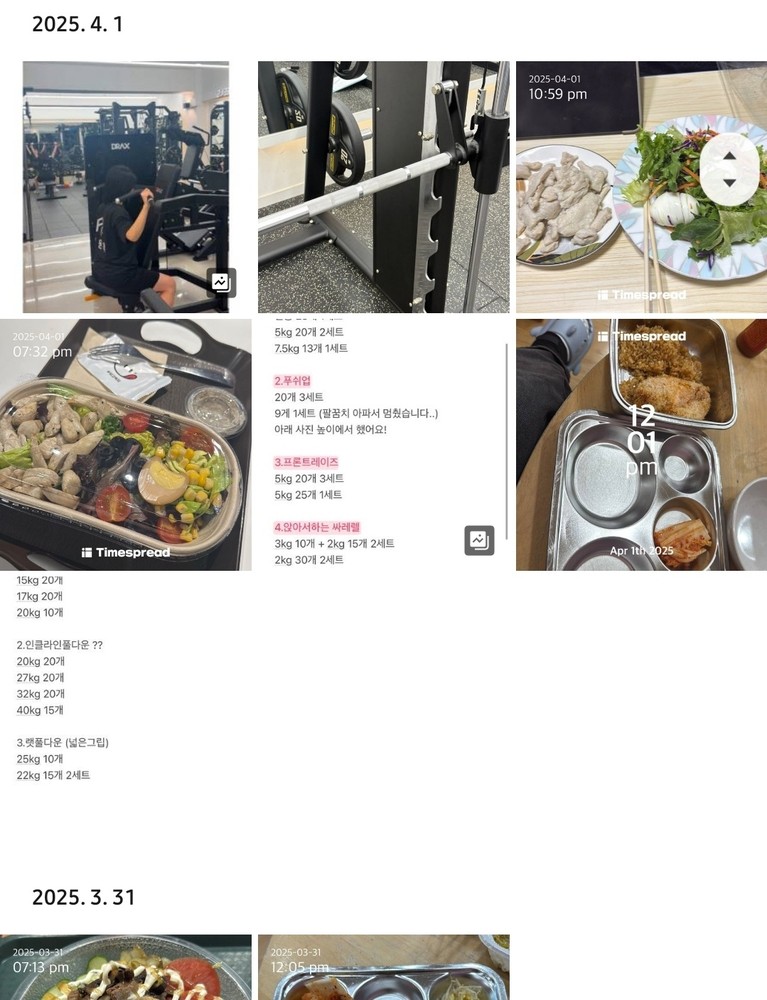Open the gym machine workout photo

point(125,187)
